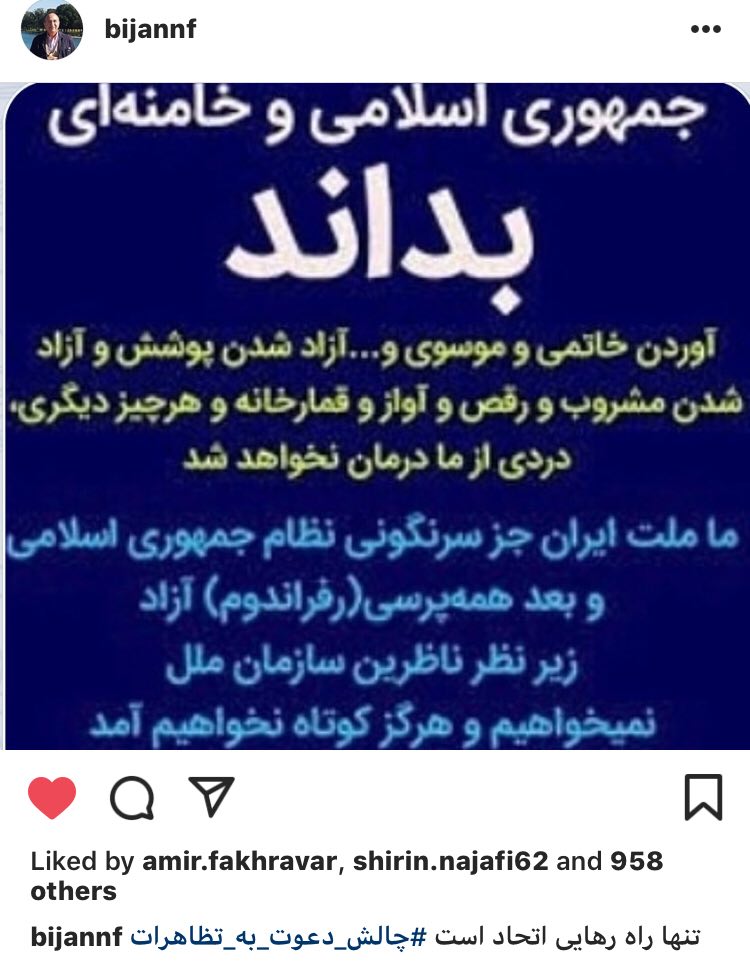Open the post overflow menu
Screen dimensions: 750x970
click(x=706, y=29)
